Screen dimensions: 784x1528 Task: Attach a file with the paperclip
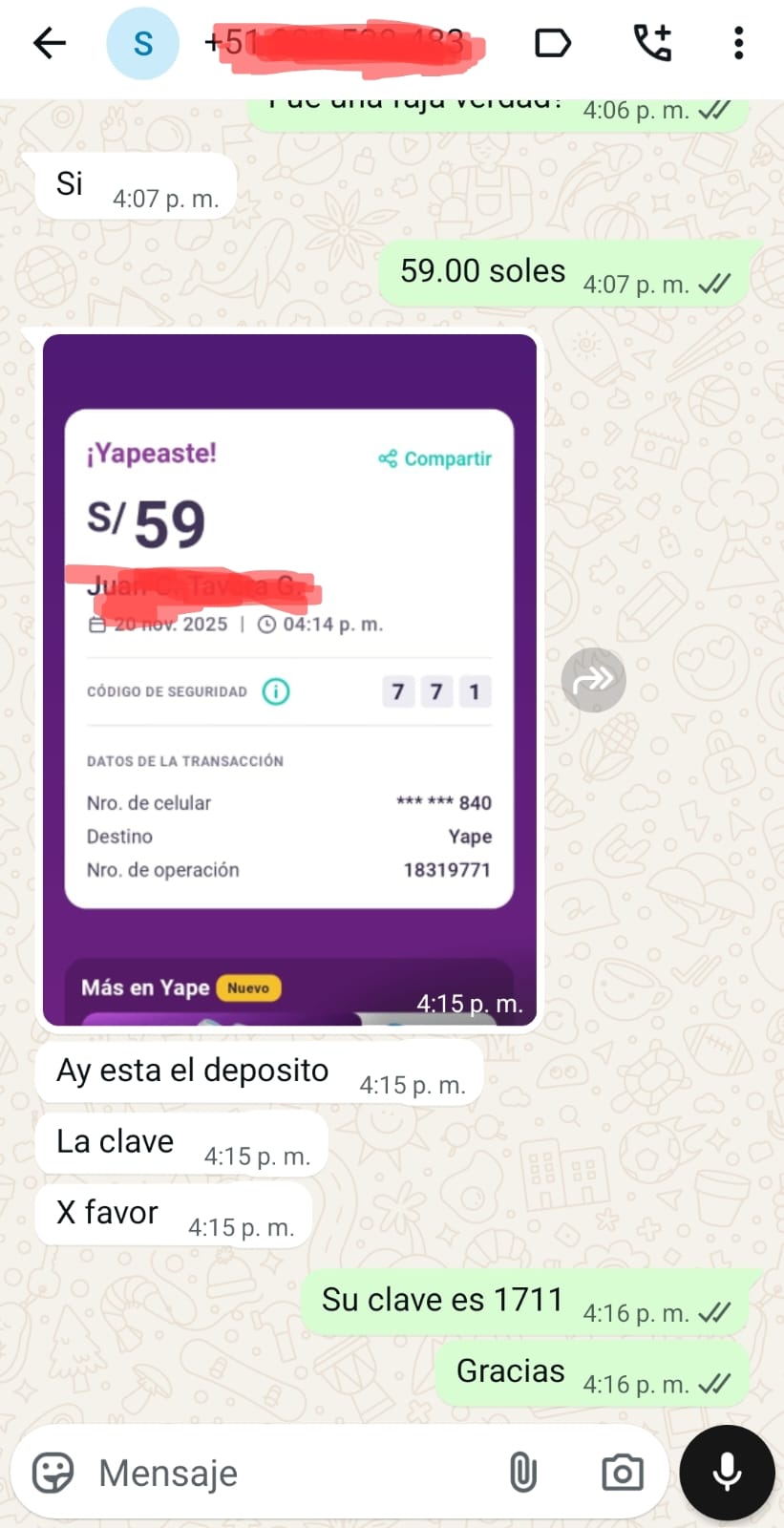(x=523, y=1473)
